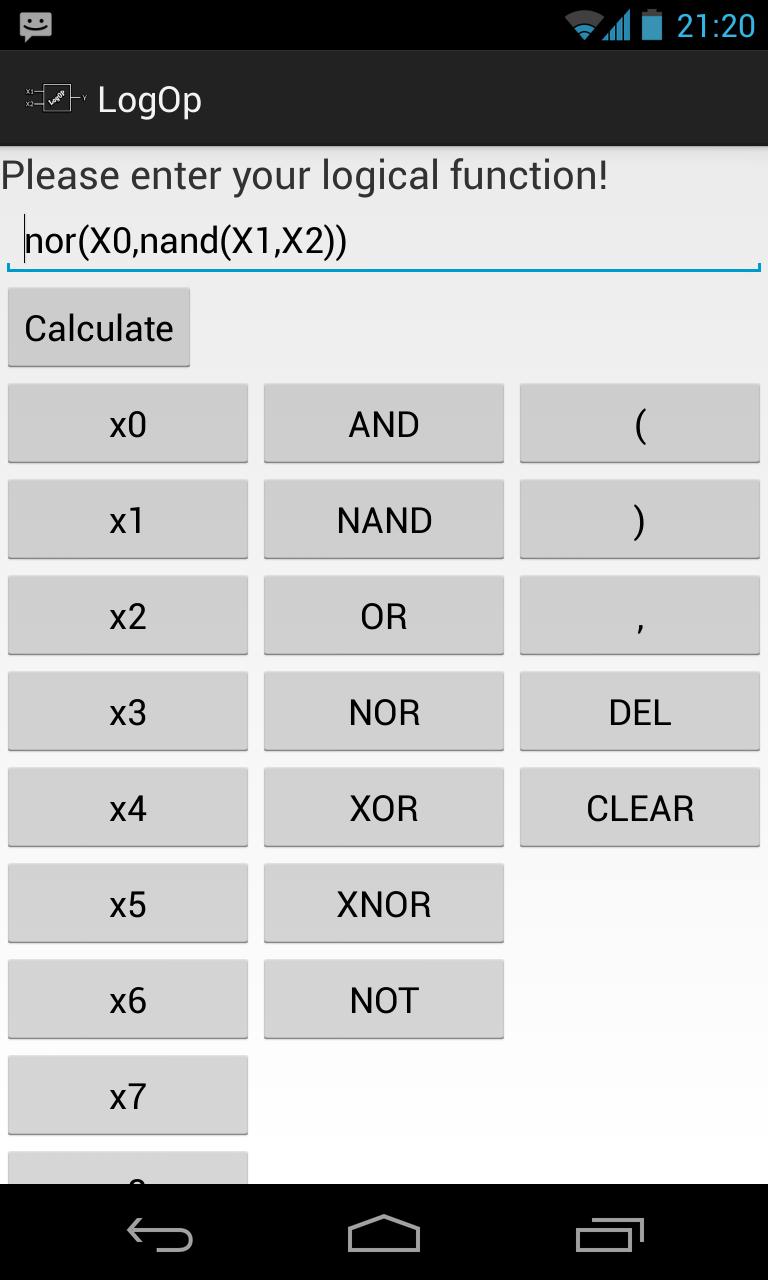The image size is (768, 1280).
Task: Go back using the system back button
Action: click(160, 1236)
